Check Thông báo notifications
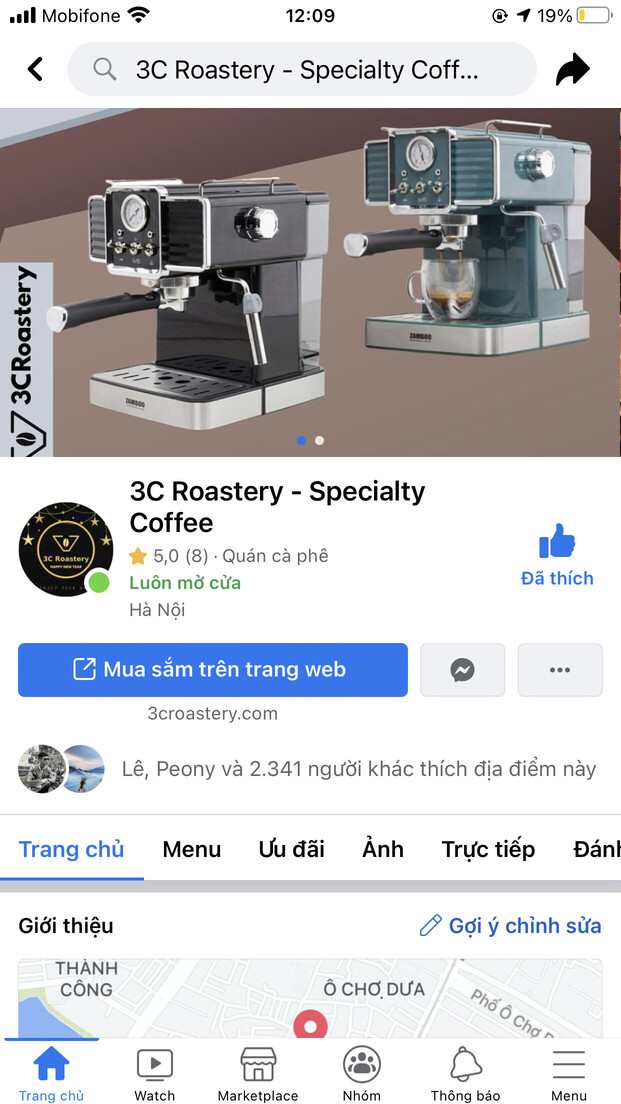 coord(465,1073)
